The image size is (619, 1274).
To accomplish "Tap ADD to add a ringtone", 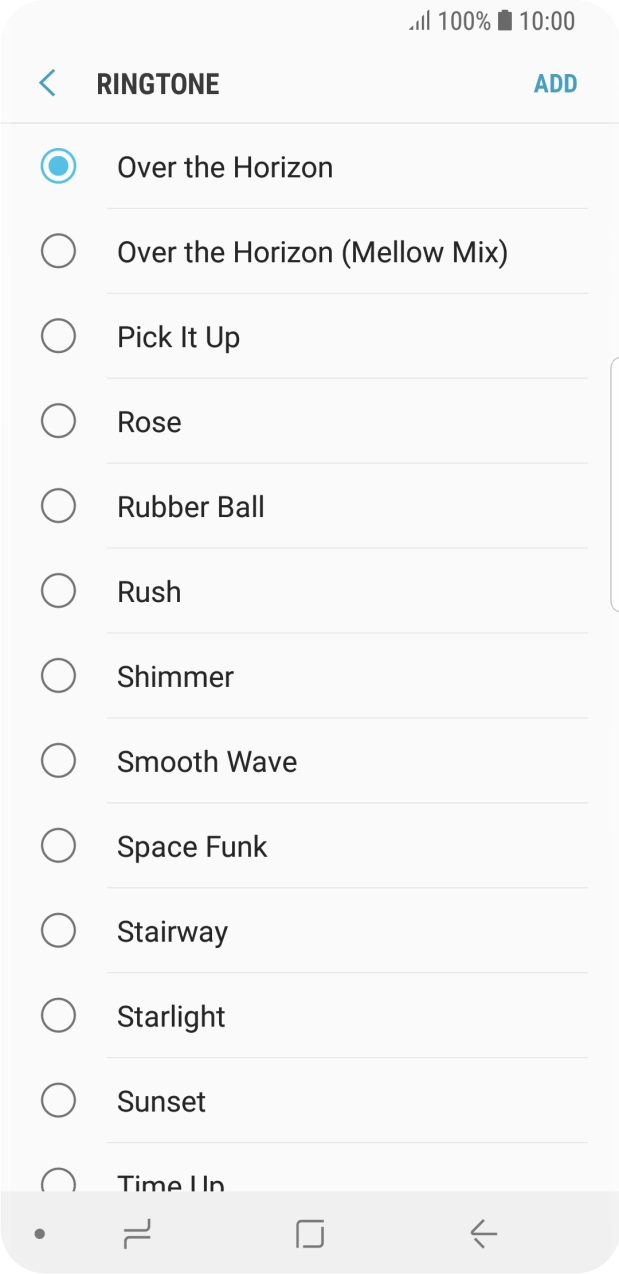I will click(x=555, y=84).
